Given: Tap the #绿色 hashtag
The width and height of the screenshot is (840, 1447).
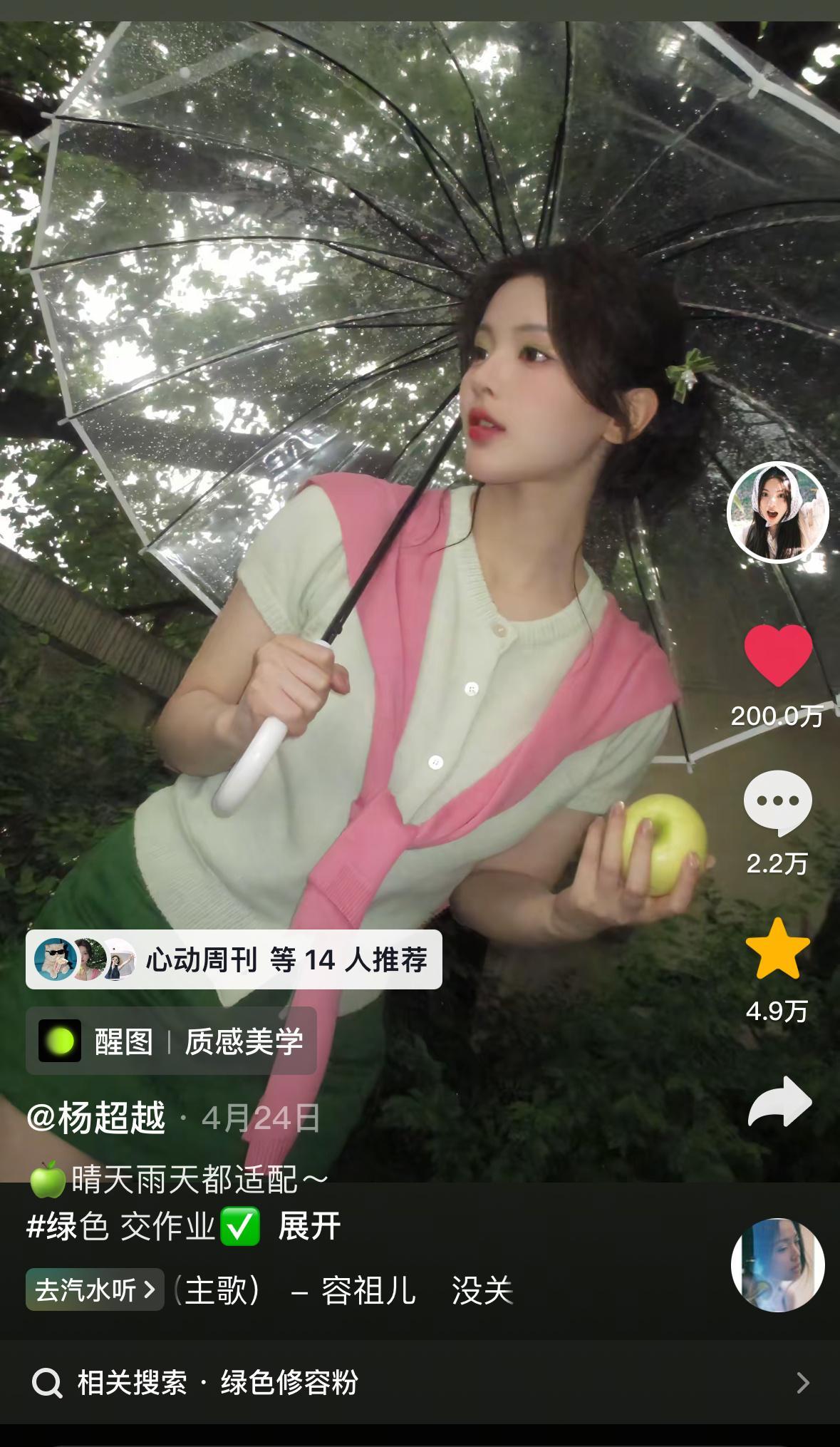Looking at the screenshot, I should pyautogui.click(x=67, y=1227).
